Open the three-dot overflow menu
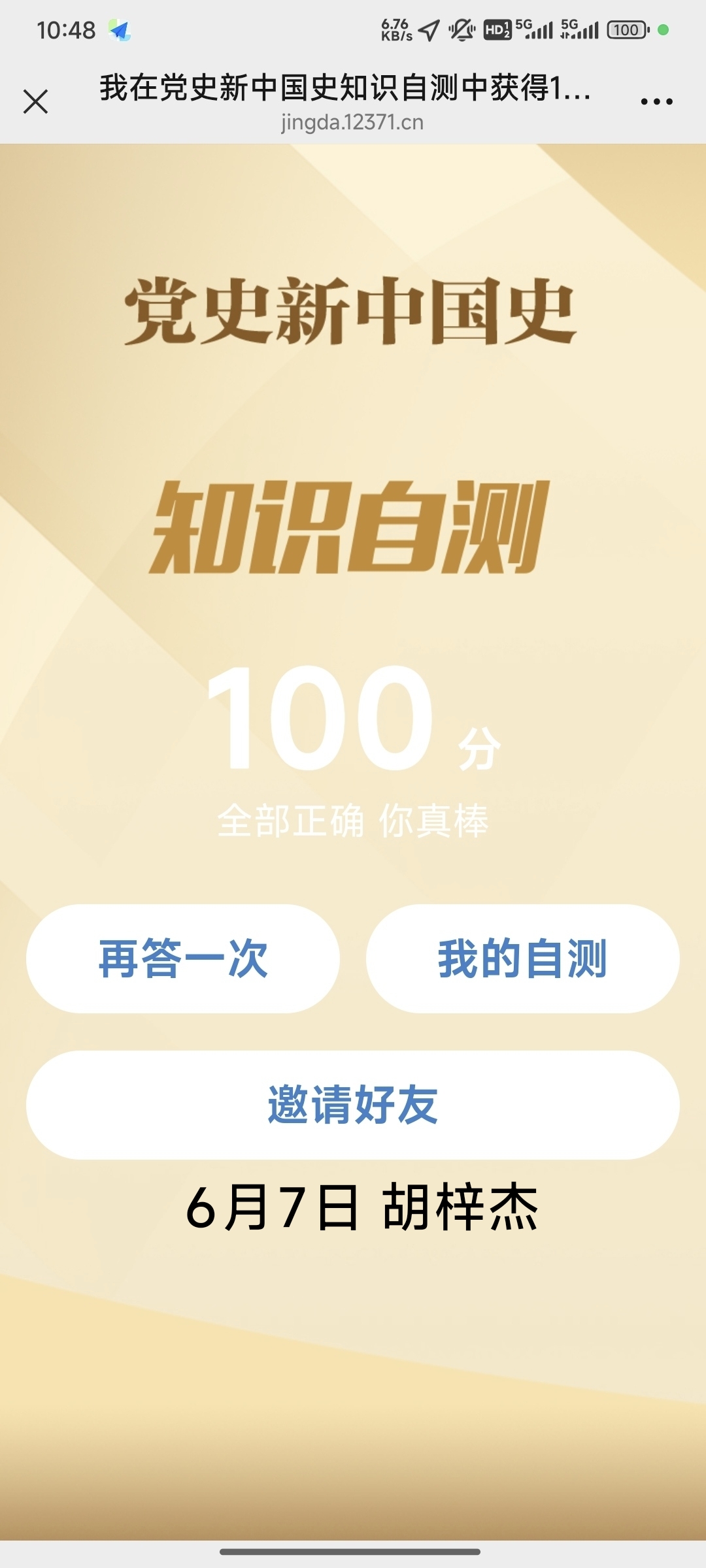The width and height of the screenshot is (706, 1568). tap(656, 102)
